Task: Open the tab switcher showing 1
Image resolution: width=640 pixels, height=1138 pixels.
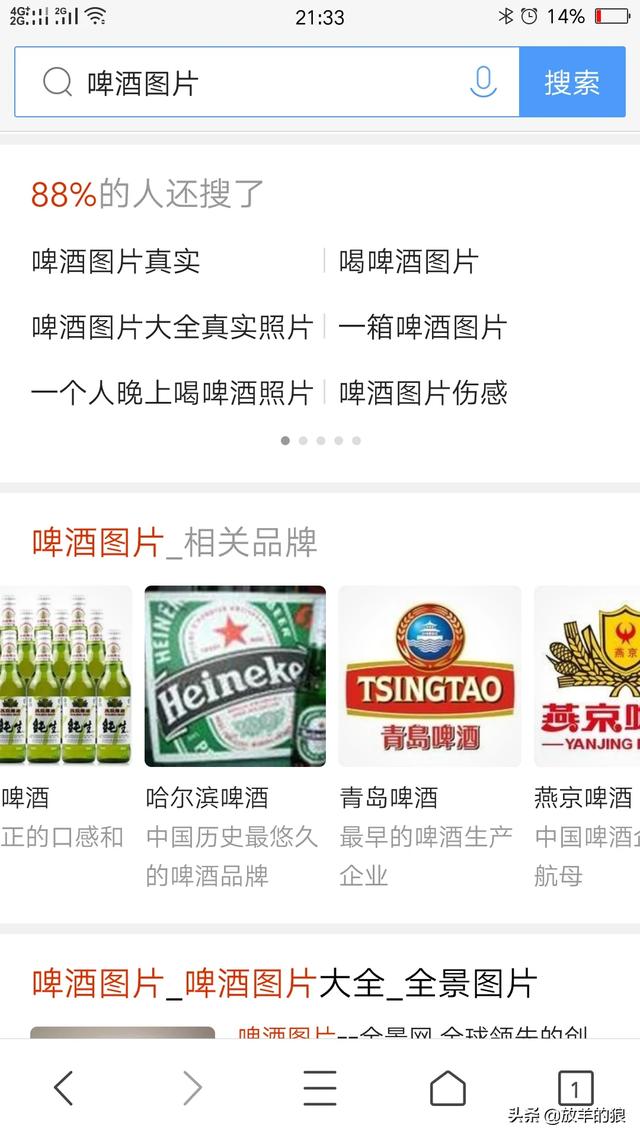Action: tap(575, 1088)
